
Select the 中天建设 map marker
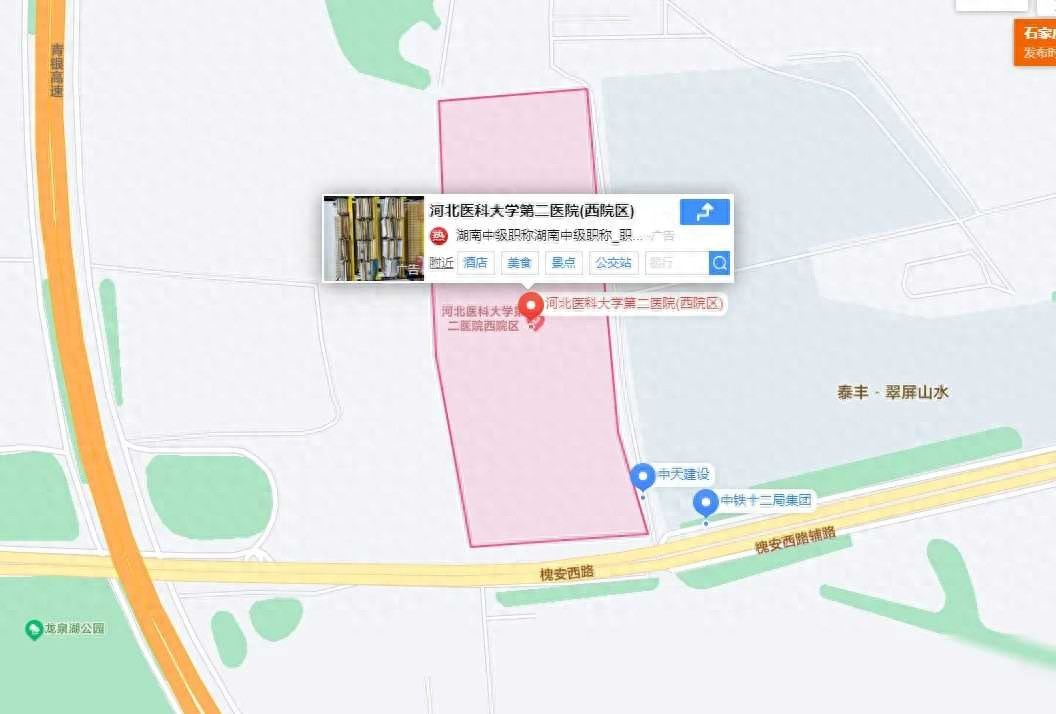coord(642,477)
